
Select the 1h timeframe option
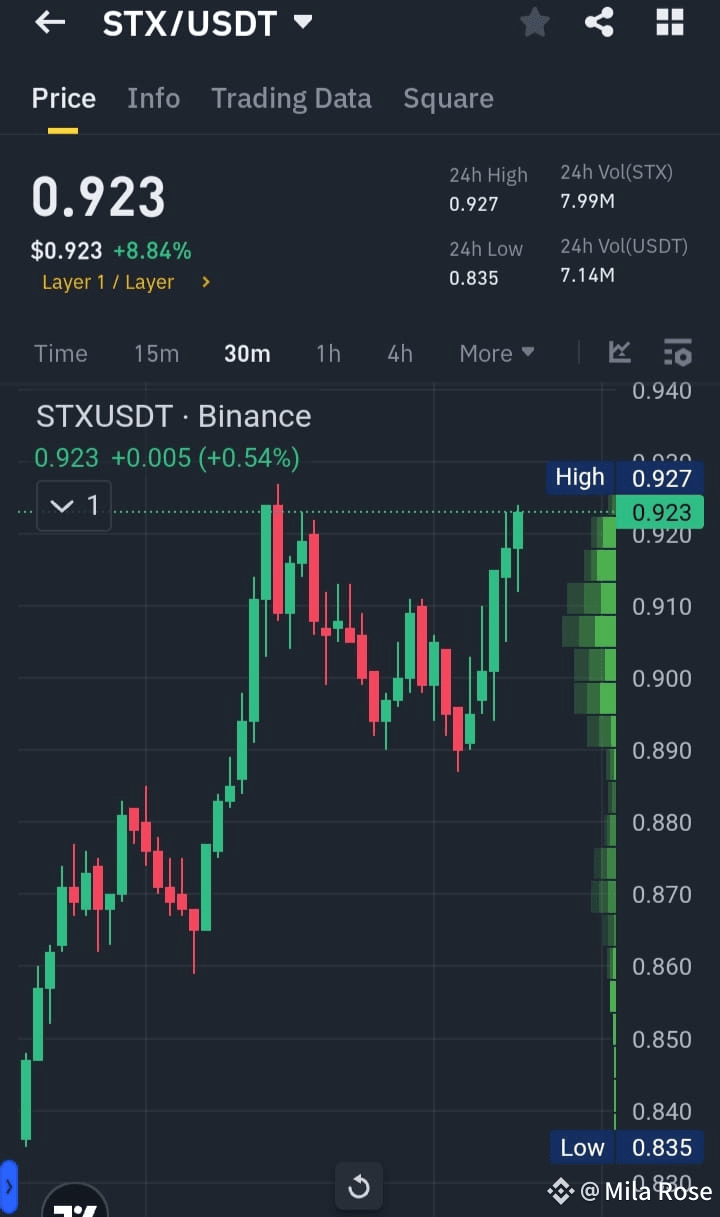point(328,352)
